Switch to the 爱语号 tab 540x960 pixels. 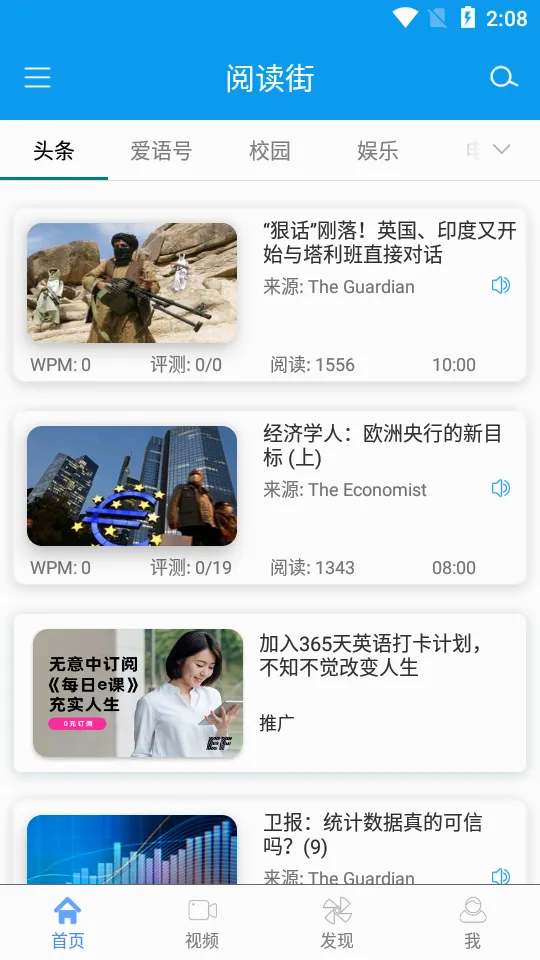[161, 151]
